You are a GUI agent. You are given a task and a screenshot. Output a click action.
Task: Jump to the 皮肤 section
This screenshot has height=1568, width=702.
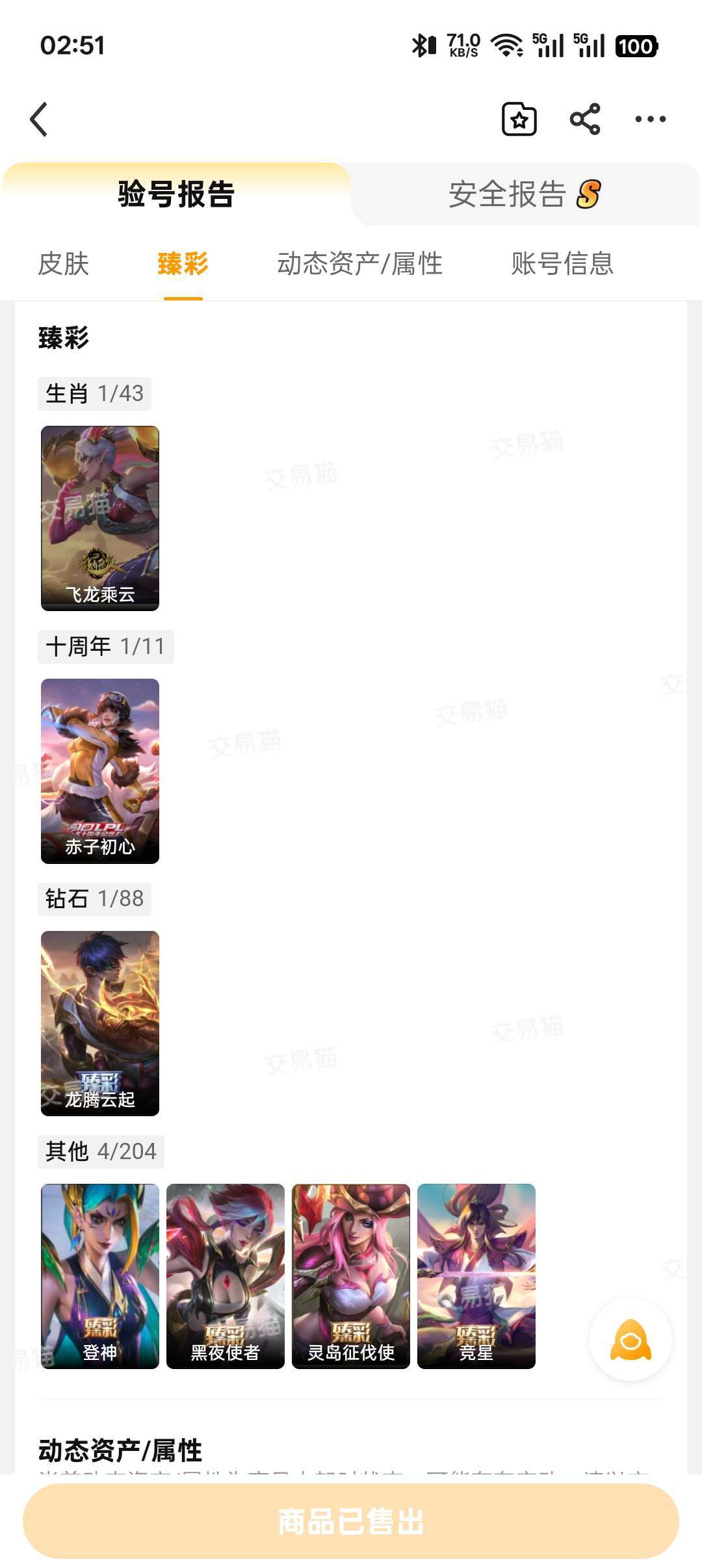[64, 264]
